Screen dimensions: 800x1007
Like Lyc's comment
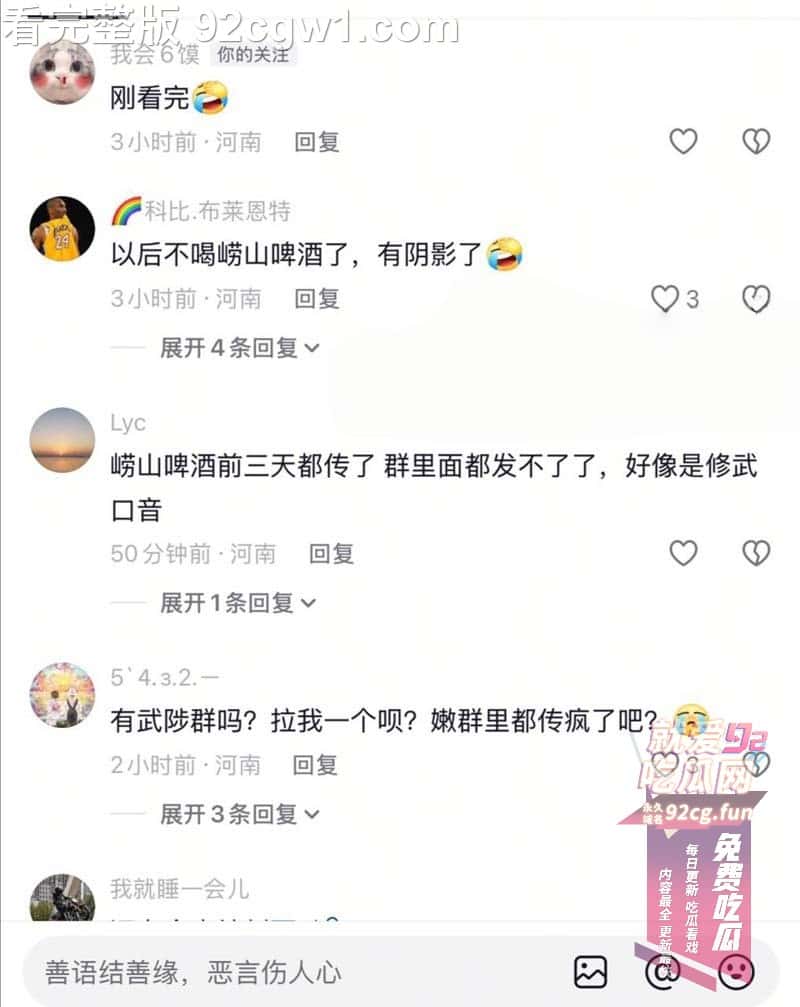click(x=683, y=553)
